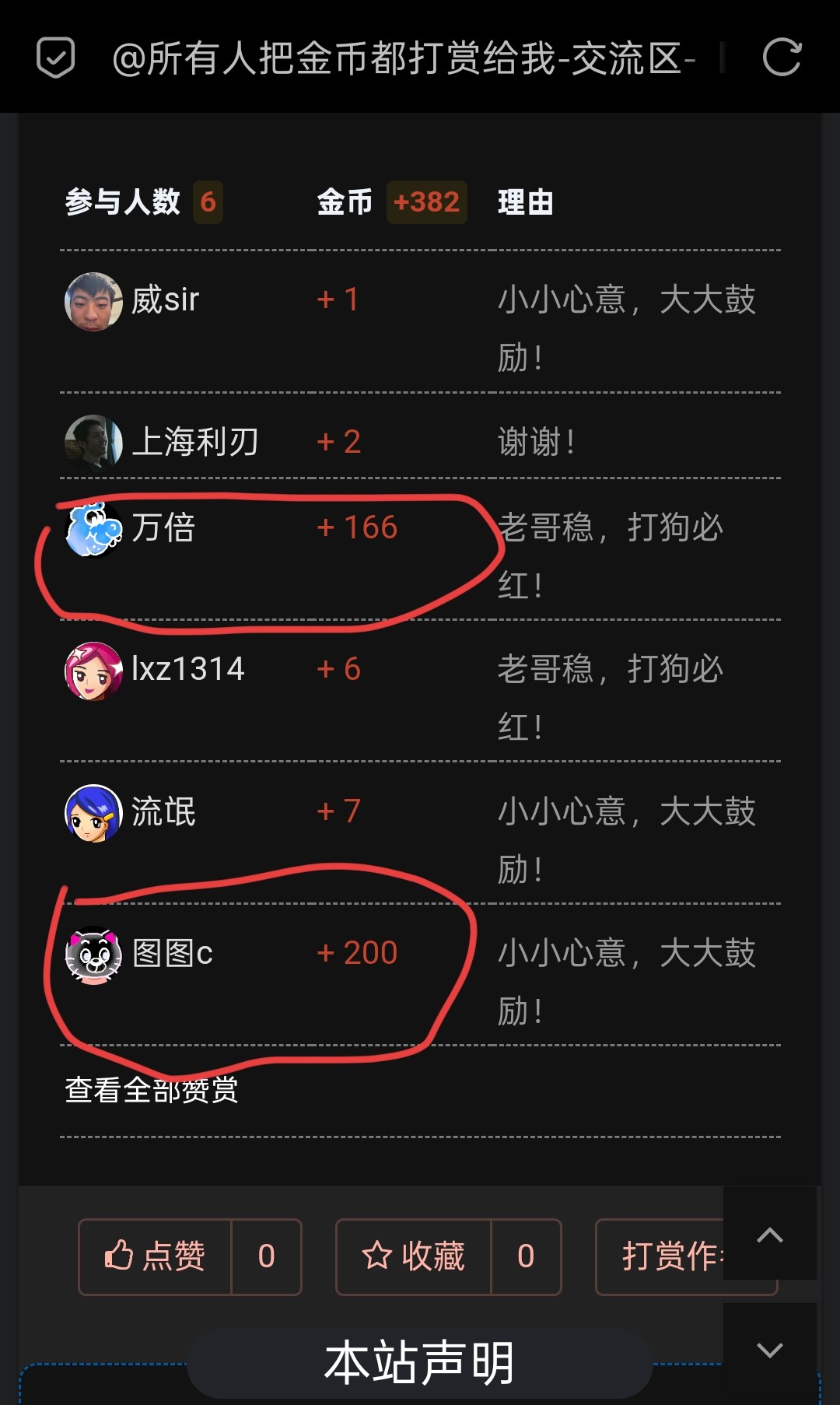Open 上海利刃's user profile

194,442
